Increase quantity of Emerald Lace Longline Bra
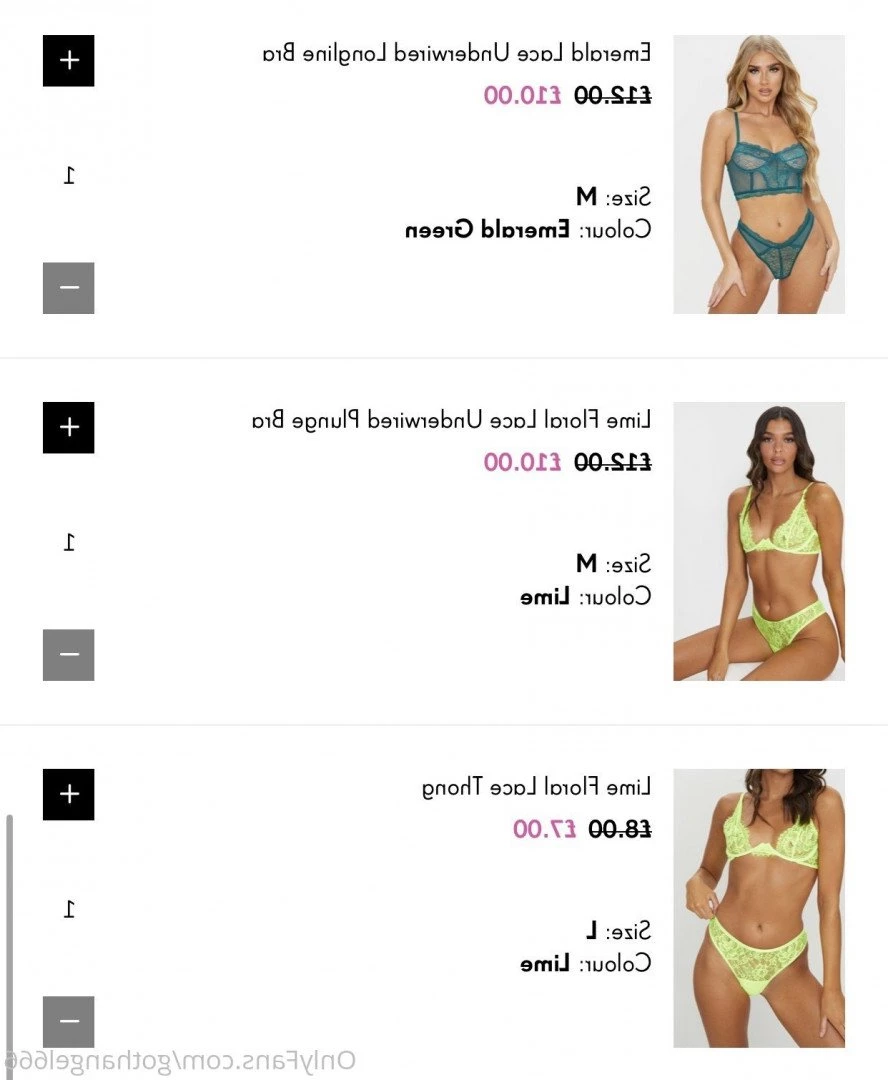Viewport: 888px width, 1080px height. click(x=68, y=61)
